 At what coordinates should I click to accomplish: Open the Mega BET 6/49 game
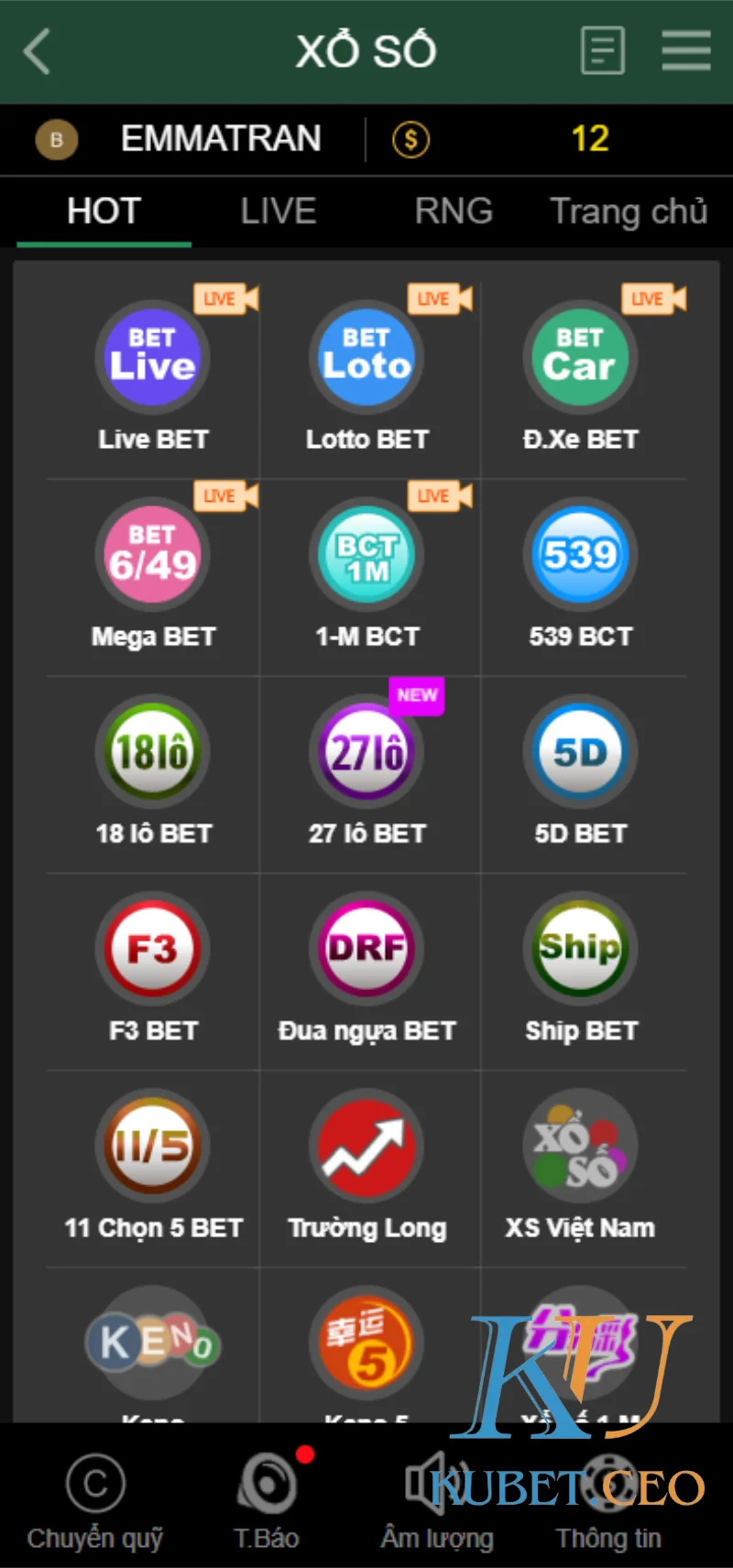point(152,554)
